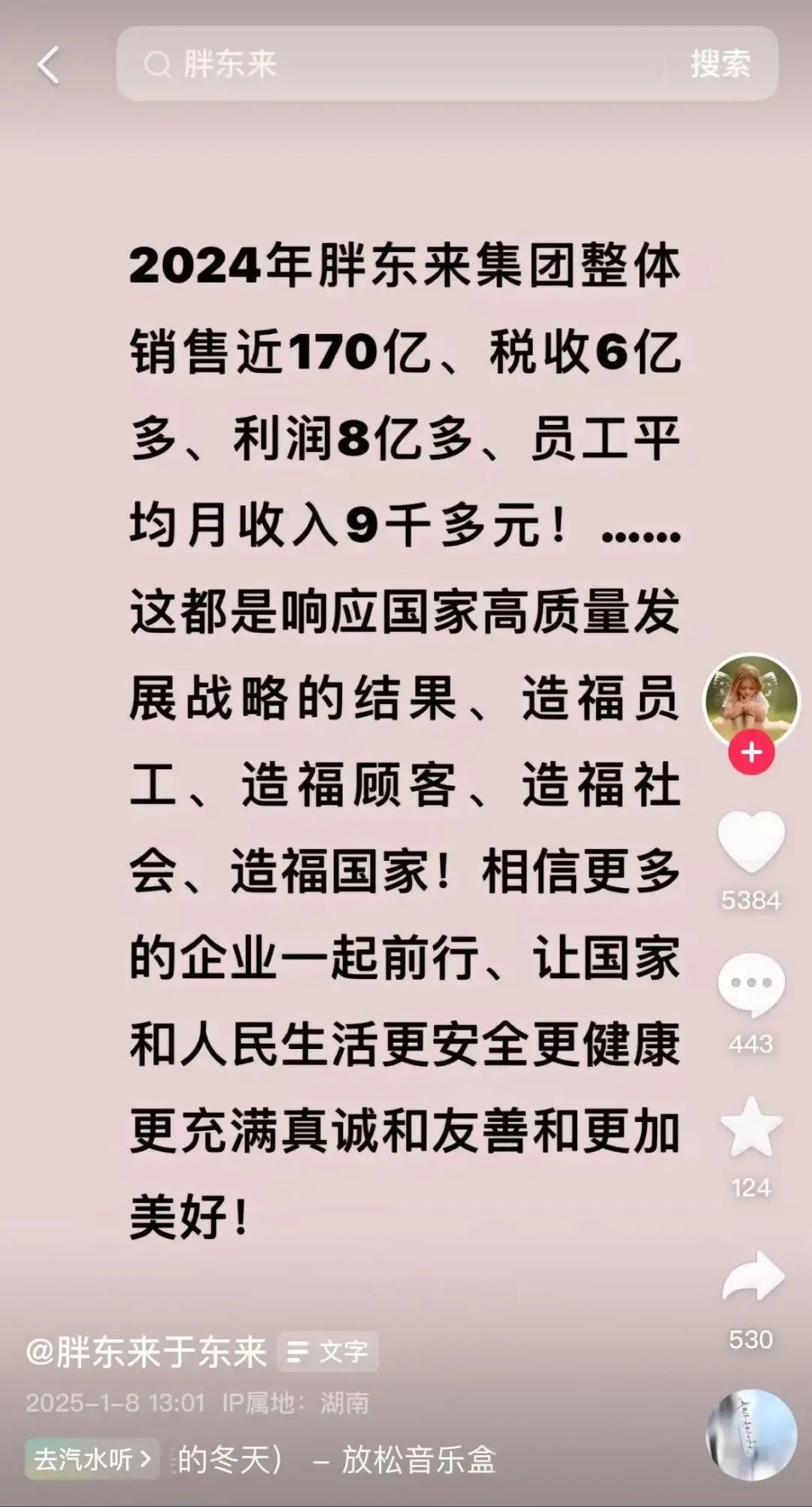Tap the 胖东来 search field

pos(391,64)
